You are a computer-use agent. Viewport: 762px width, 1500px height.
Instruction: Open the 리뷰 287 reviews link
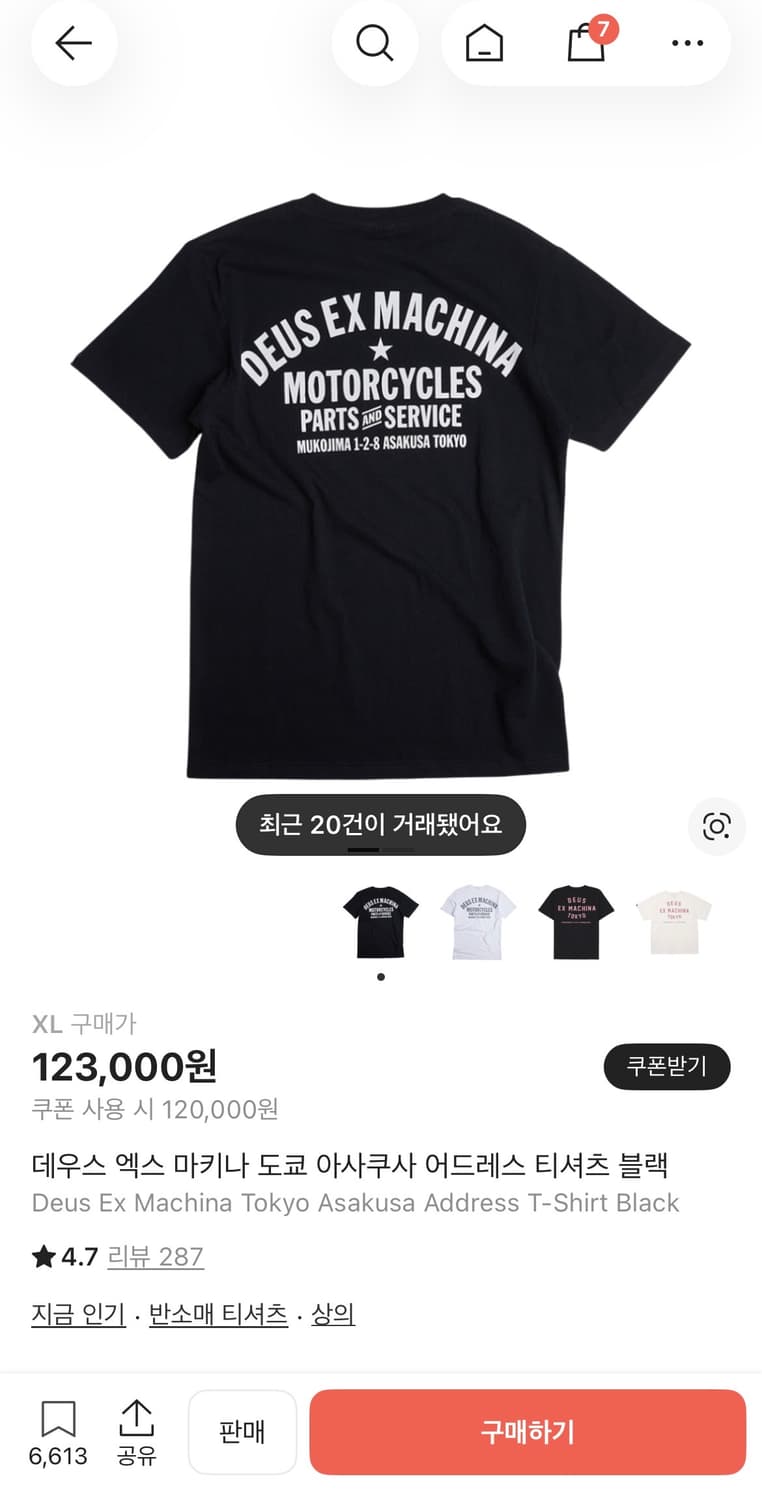pos(155,1257)
